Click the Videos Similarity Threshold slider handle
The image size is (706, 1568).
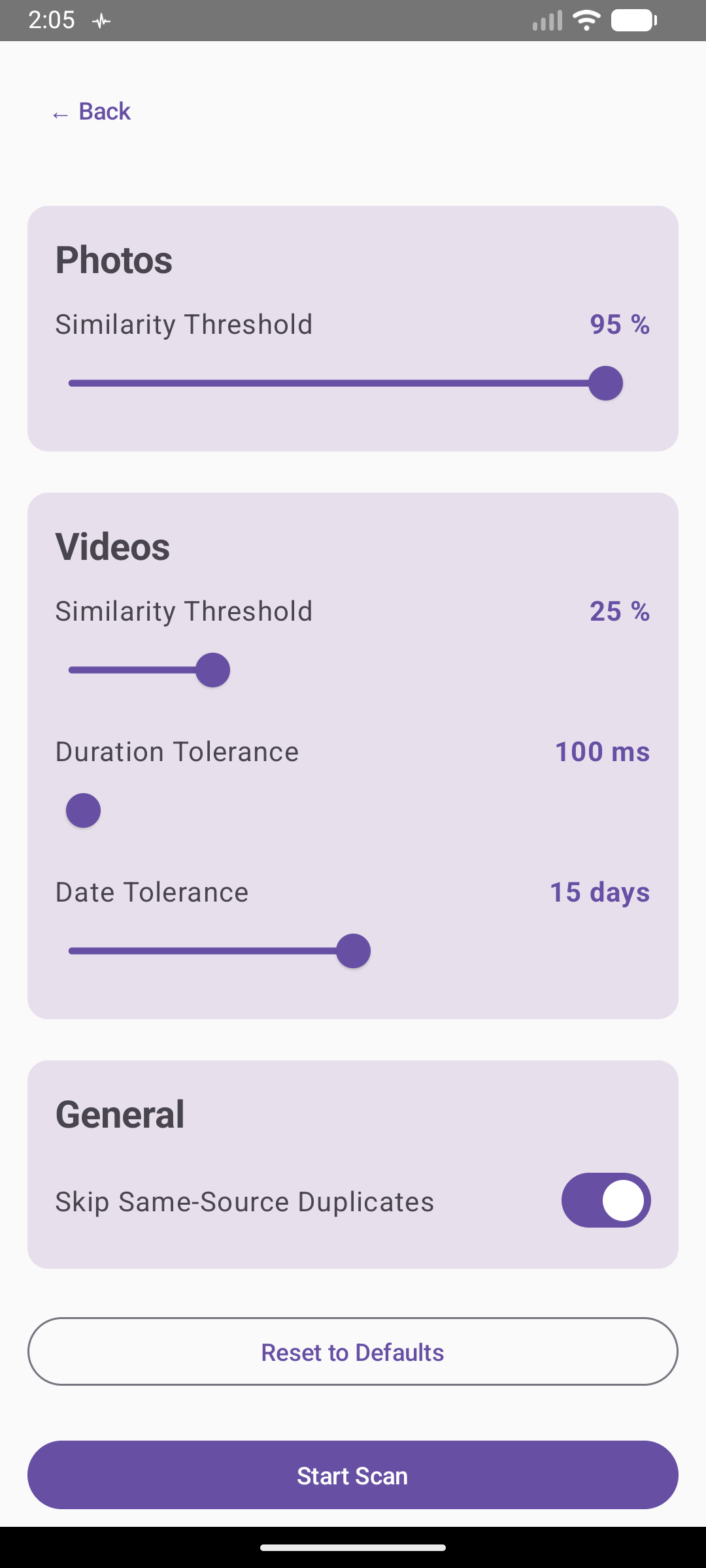pyautogui.click(x=212, y=669)
